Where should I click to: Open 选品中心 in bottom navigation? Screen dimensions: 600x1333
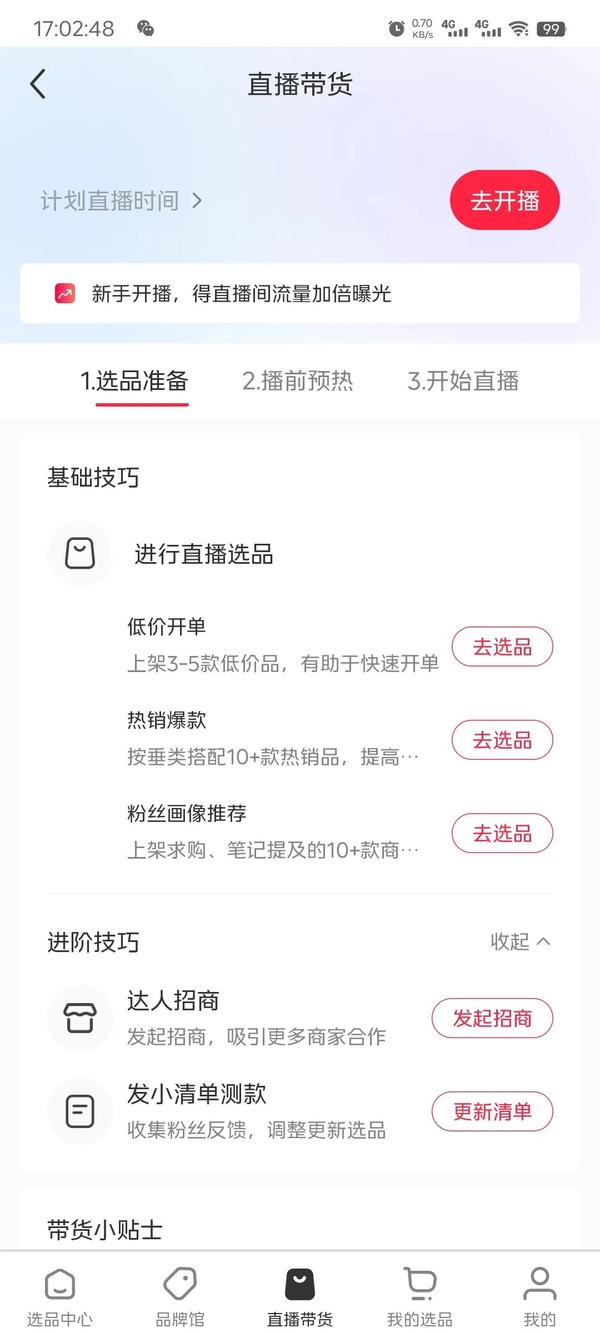pos(60,1296)
